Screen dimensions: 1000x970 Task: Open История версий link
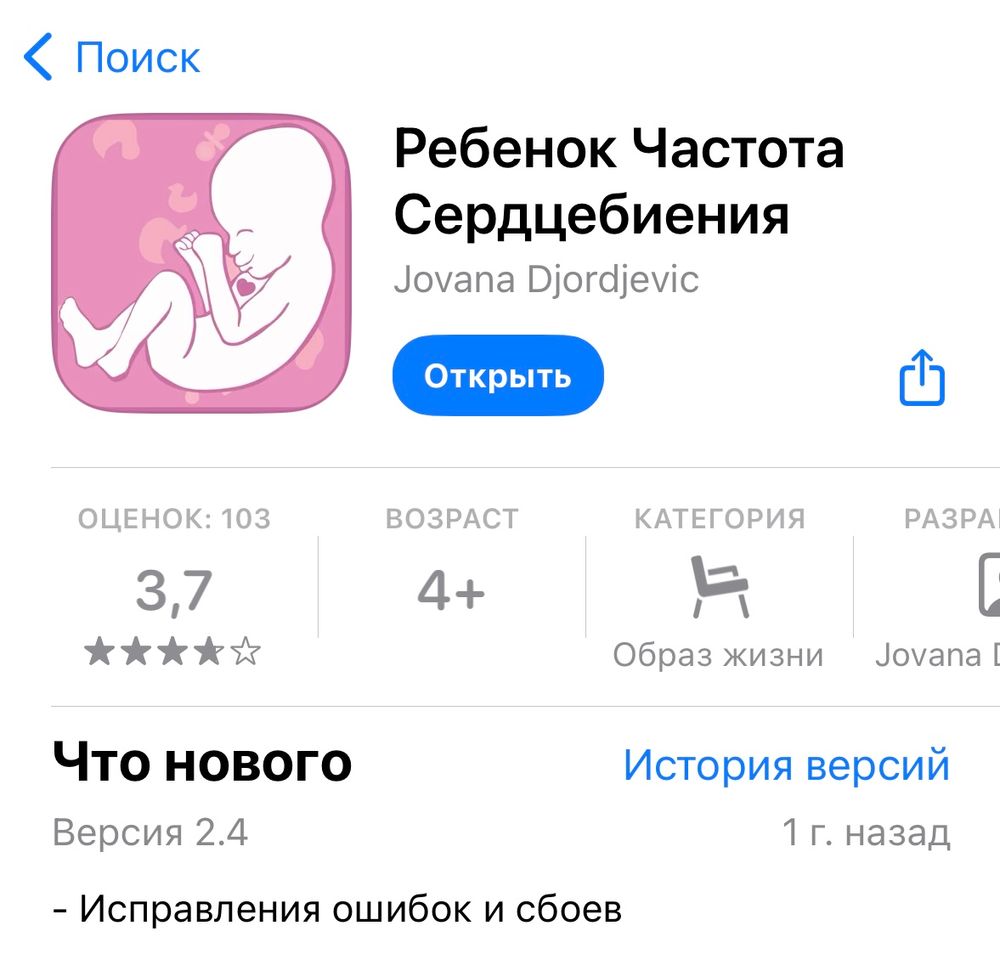[x=786, y=765]
